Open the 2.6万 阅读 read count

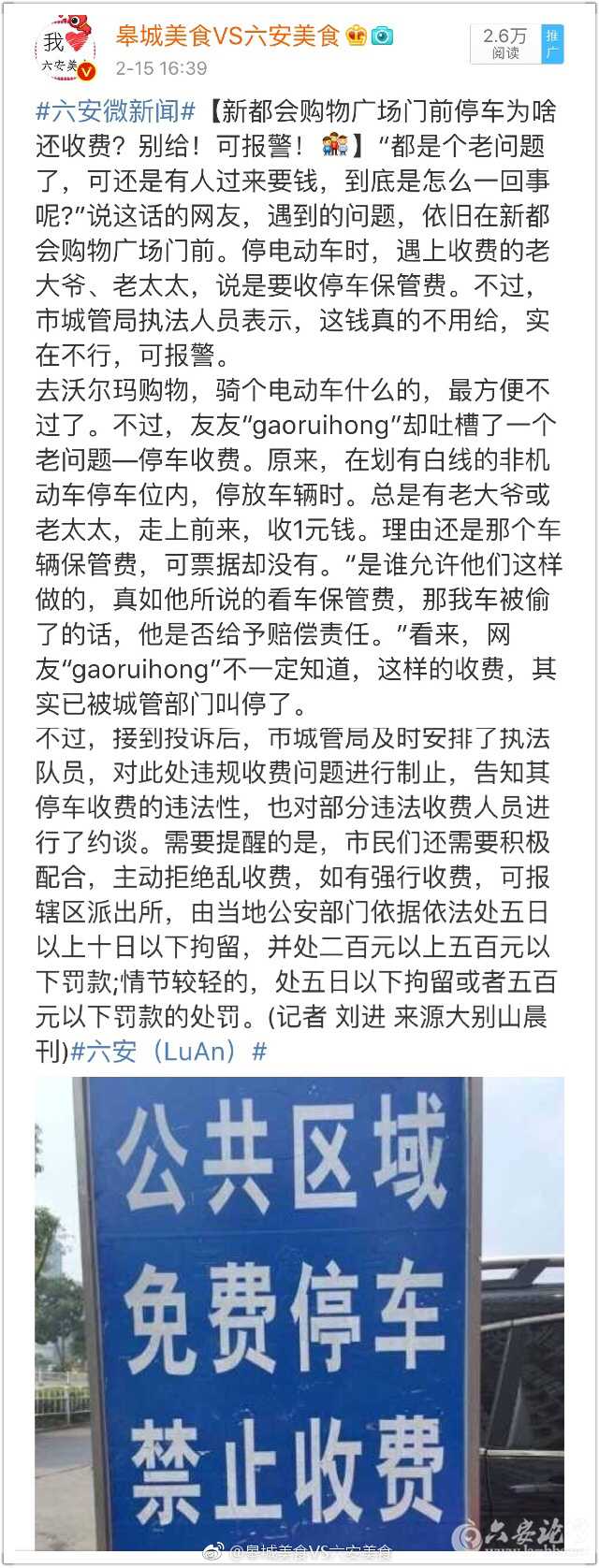tap(505, 44)
